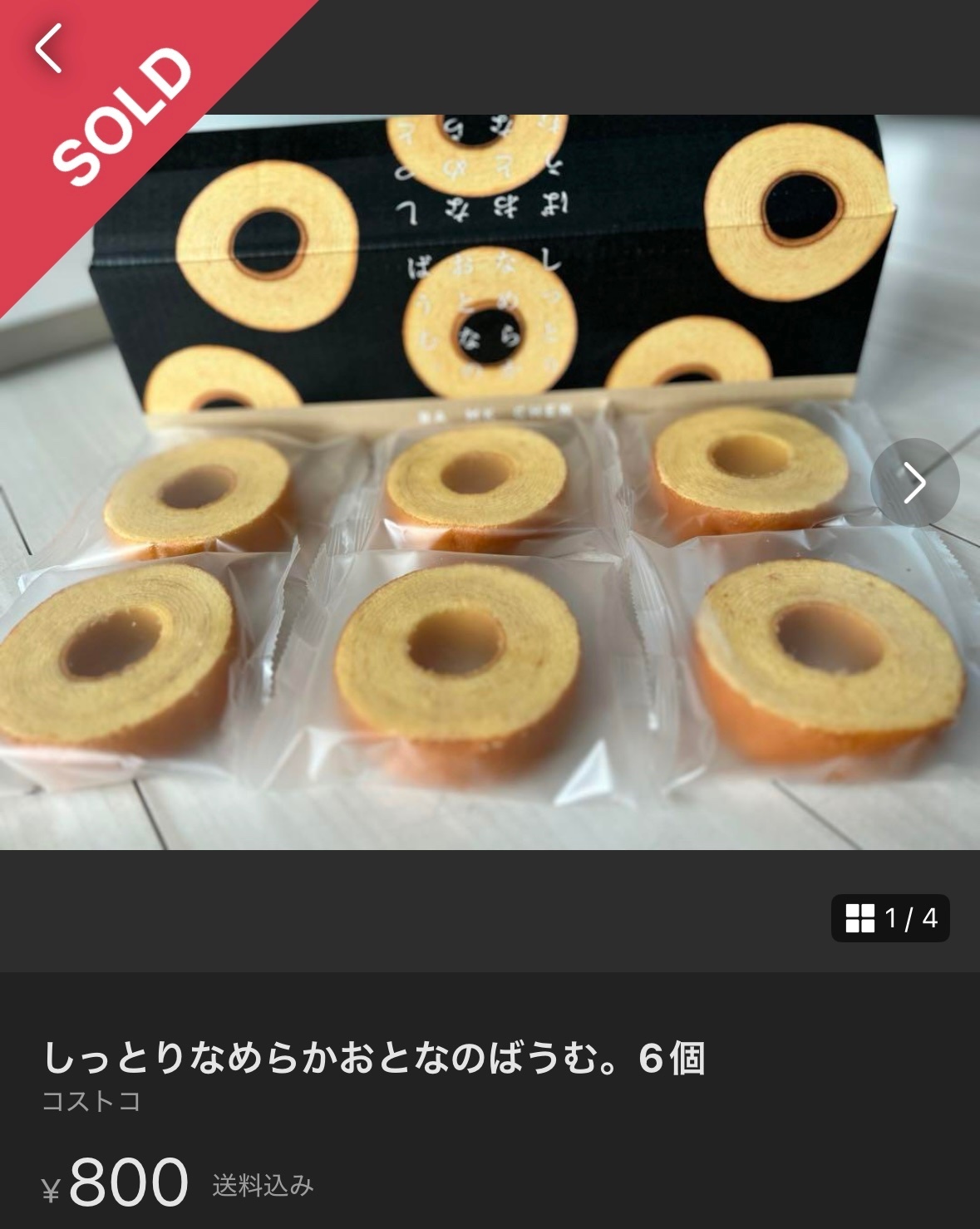The height and width of the screenshot is (1229, 980).
Task: Go back with the top-left arrow
Action: [48, 48]
